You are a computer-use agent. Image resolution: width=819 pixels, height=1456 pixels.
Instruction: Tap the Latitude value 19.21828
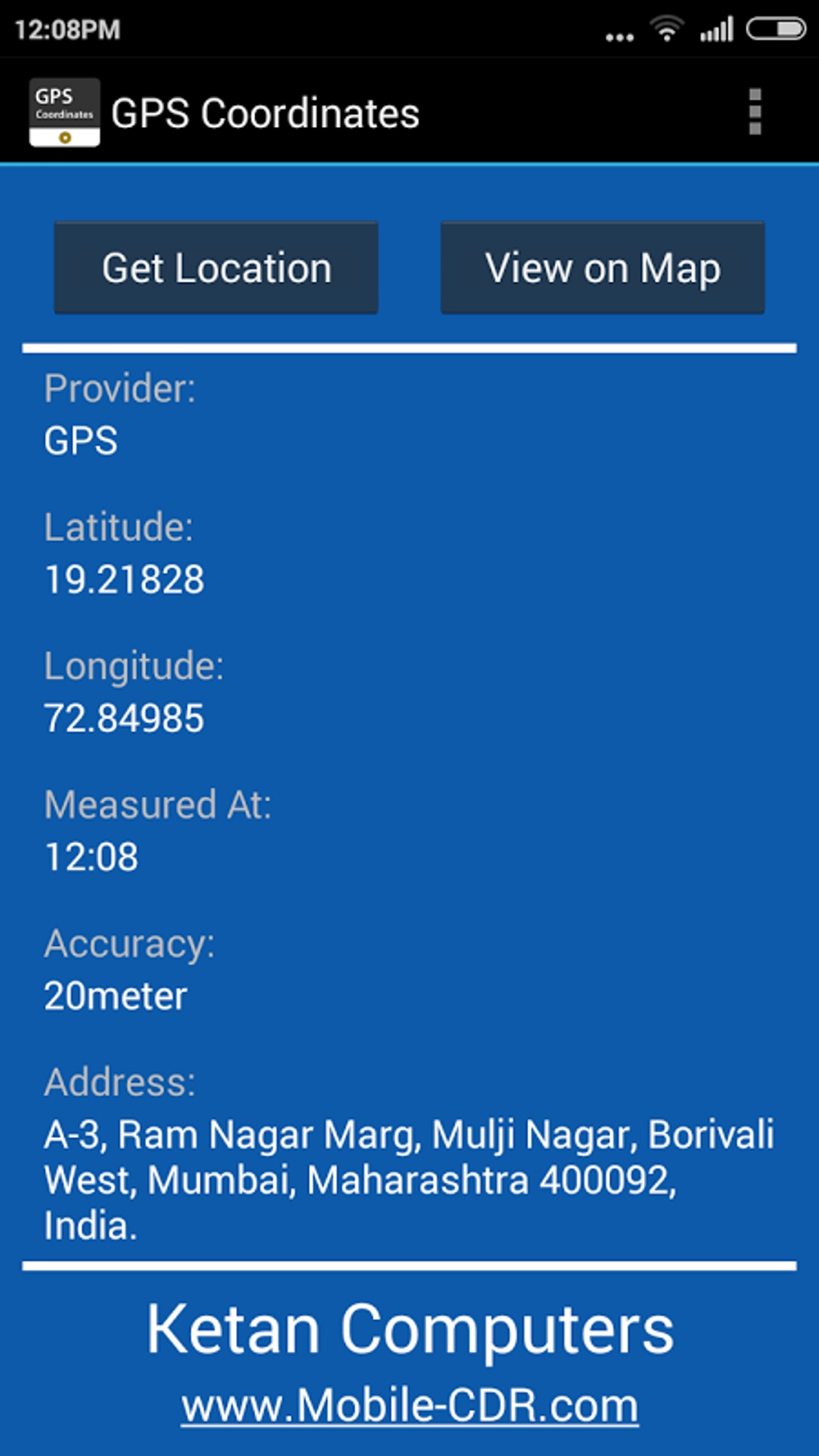coord(124,578)
